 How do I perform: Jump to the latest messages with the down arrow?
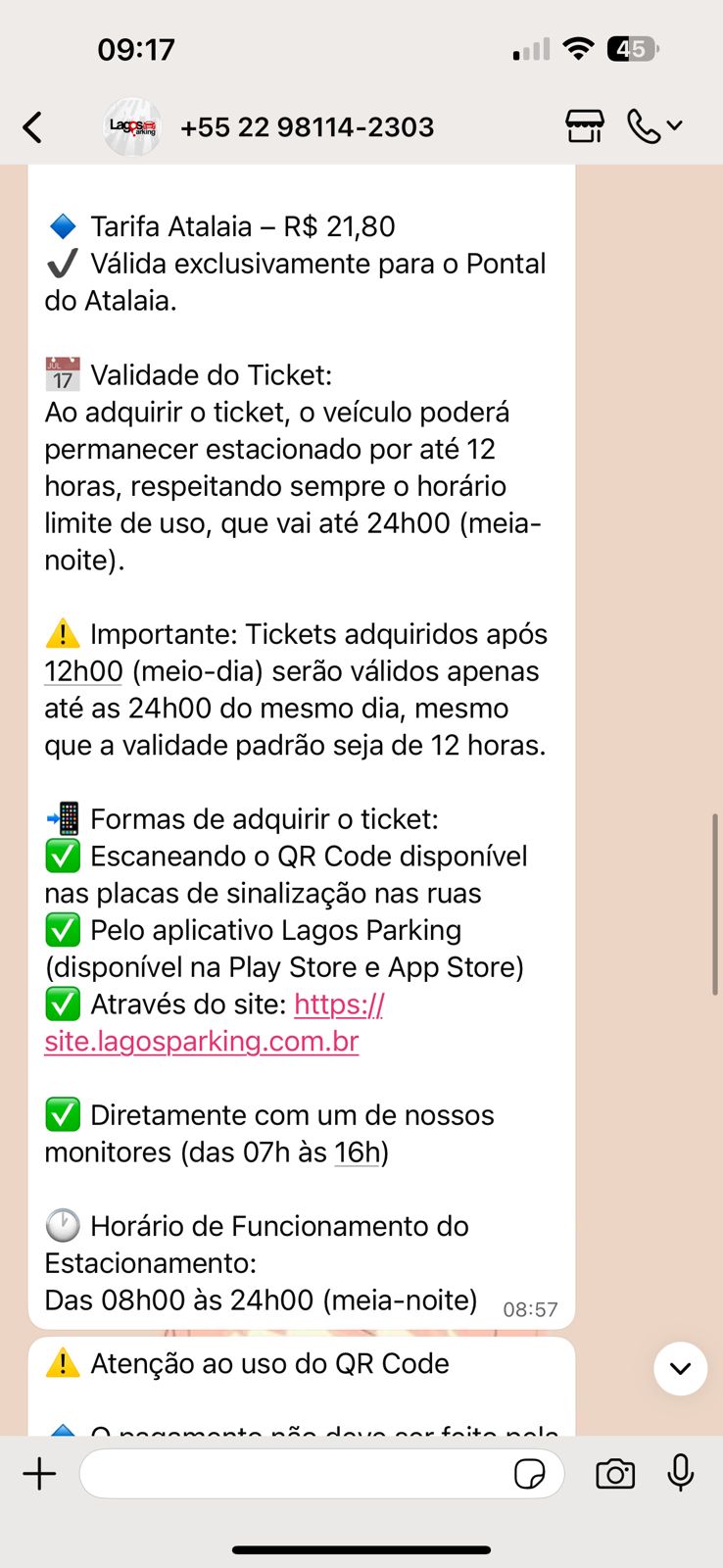pyautogui.click(x=680, y=1368)
